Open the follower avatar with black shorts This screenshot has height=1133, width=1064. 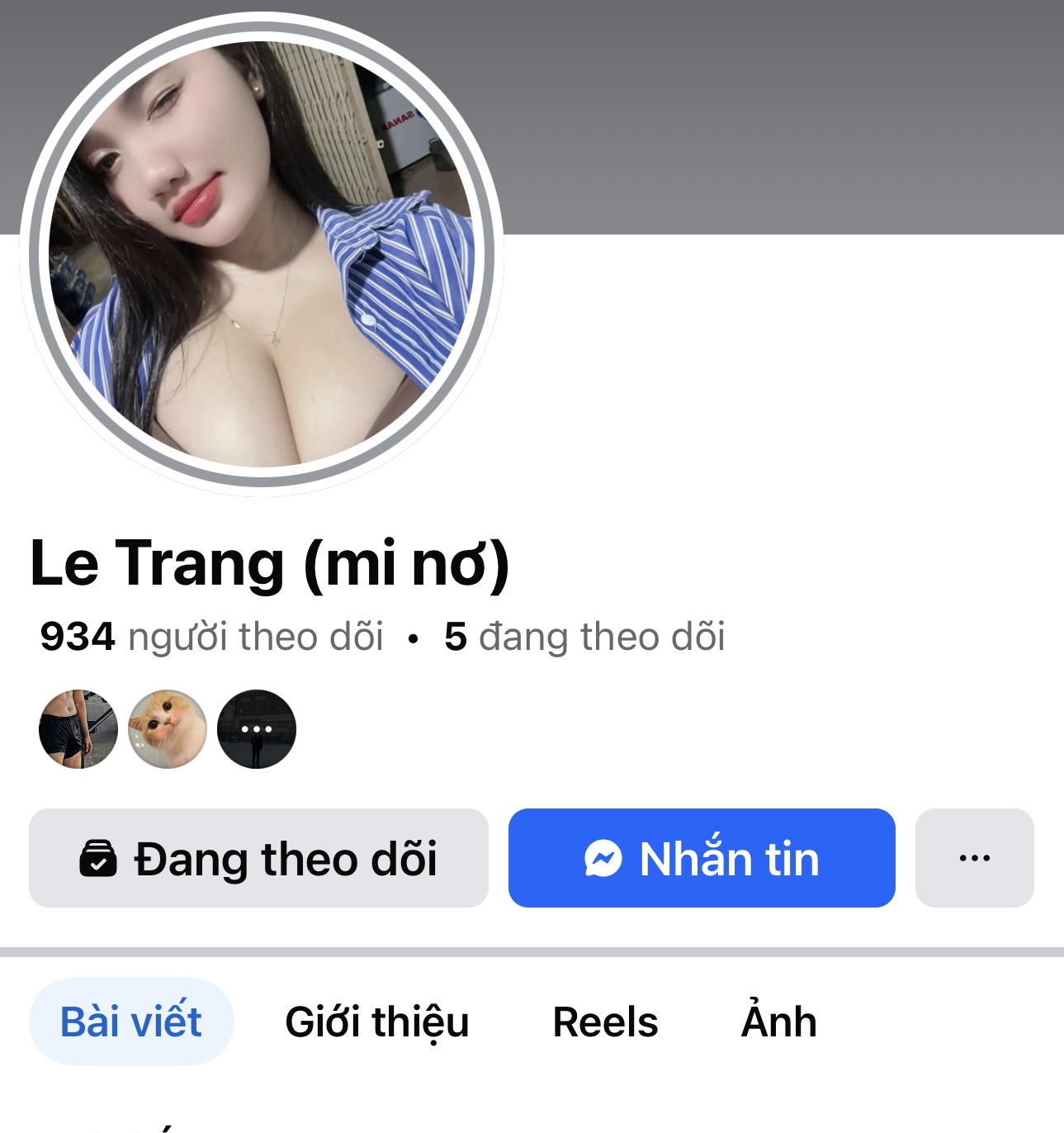click(x=78, y=729)
